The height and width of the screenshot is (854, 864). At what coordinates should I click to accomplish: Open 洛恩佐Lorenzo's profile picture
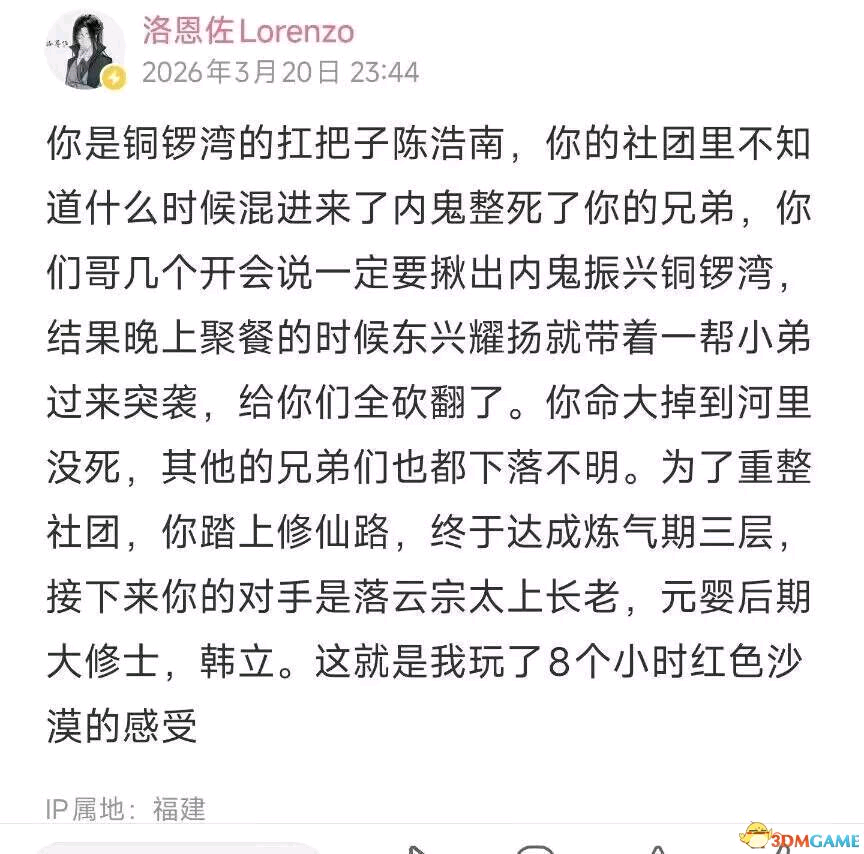(x=84, y=50)
